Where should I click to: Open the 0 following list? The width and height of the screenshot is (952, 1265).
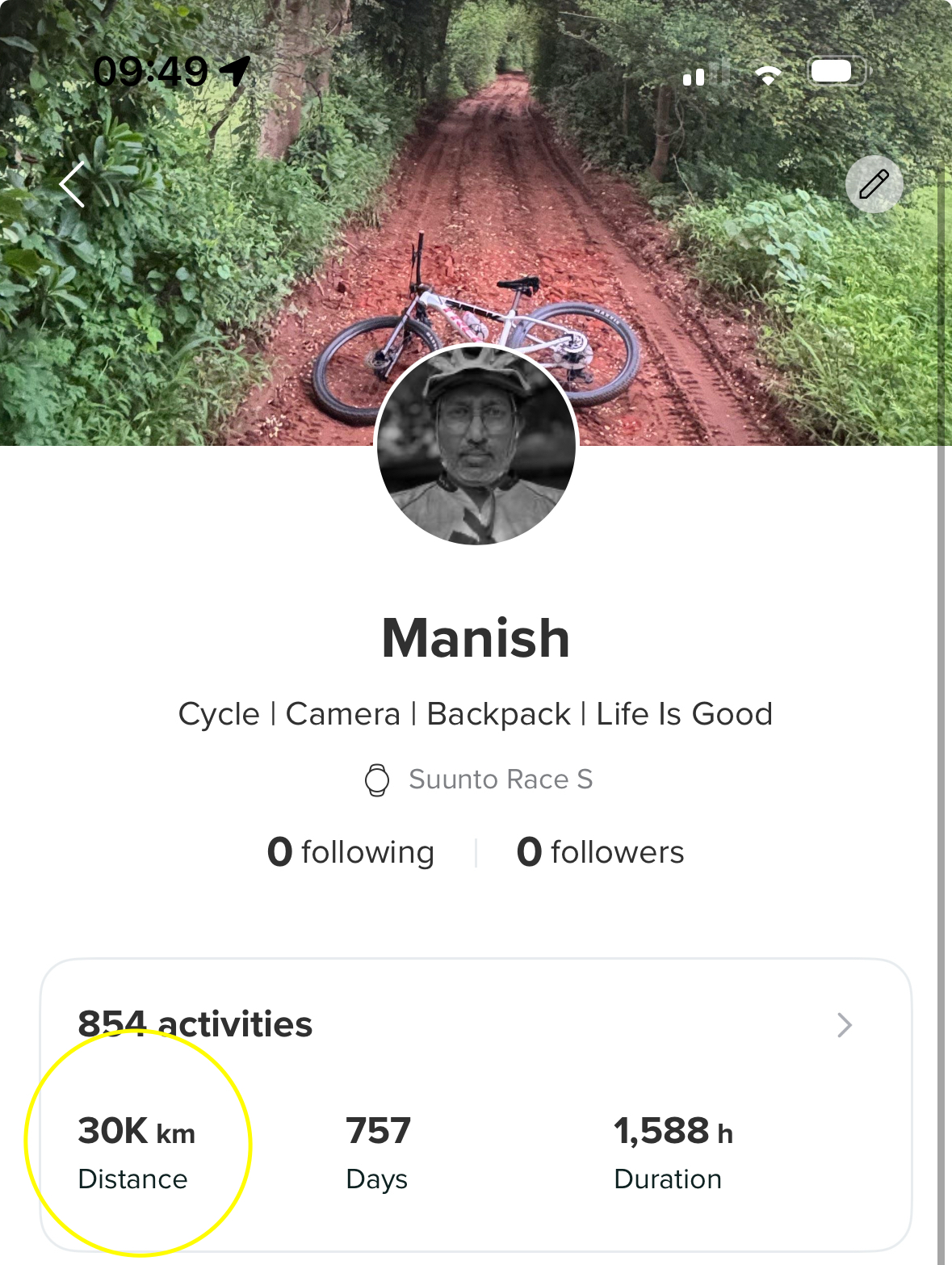coord(350,852)
